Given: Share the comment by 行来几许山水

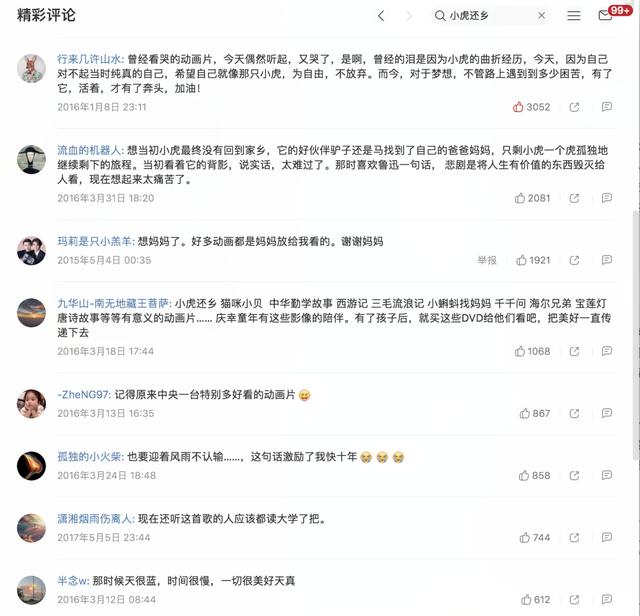Looking at the screenshot, I should 574,107.
